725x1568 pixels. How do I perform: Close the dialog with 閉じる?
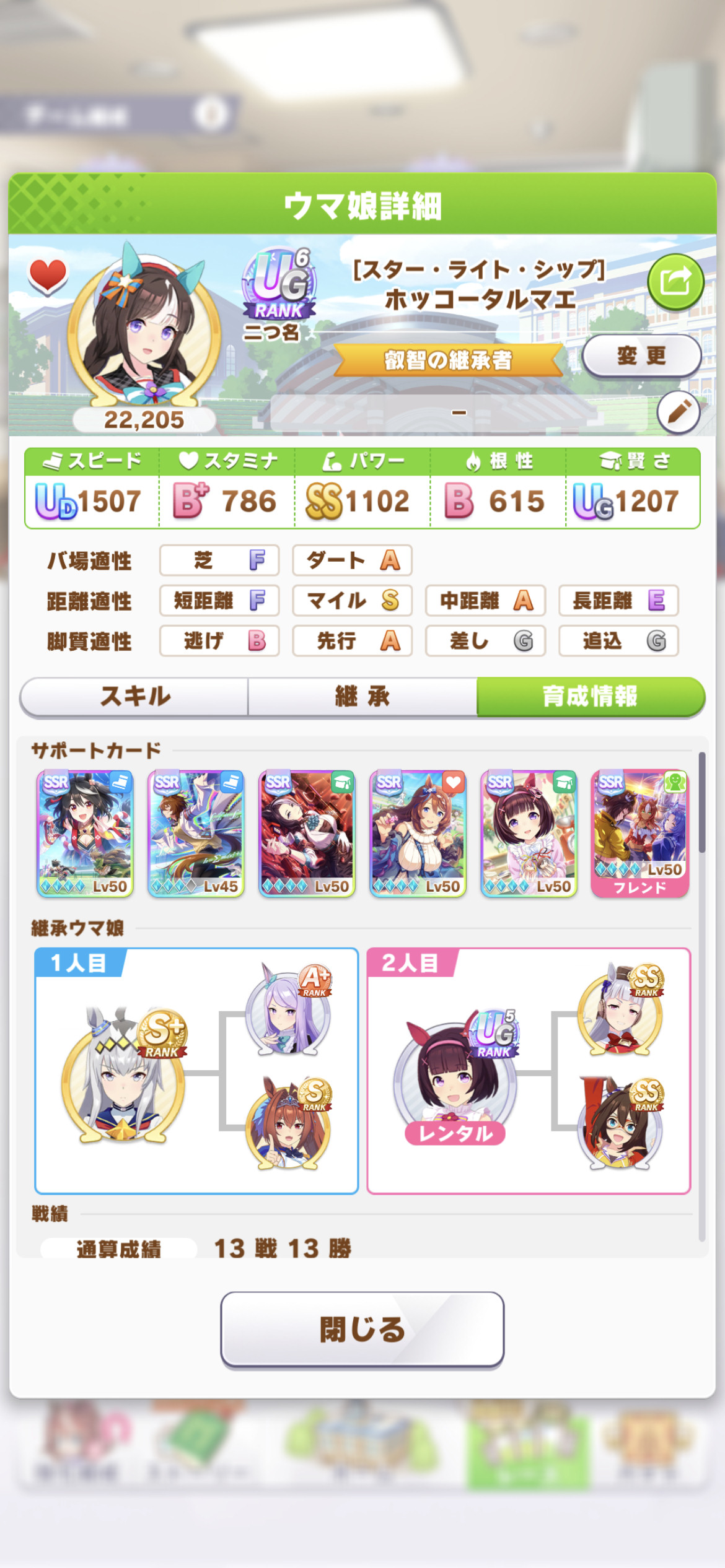click(x=362, y=1329)
